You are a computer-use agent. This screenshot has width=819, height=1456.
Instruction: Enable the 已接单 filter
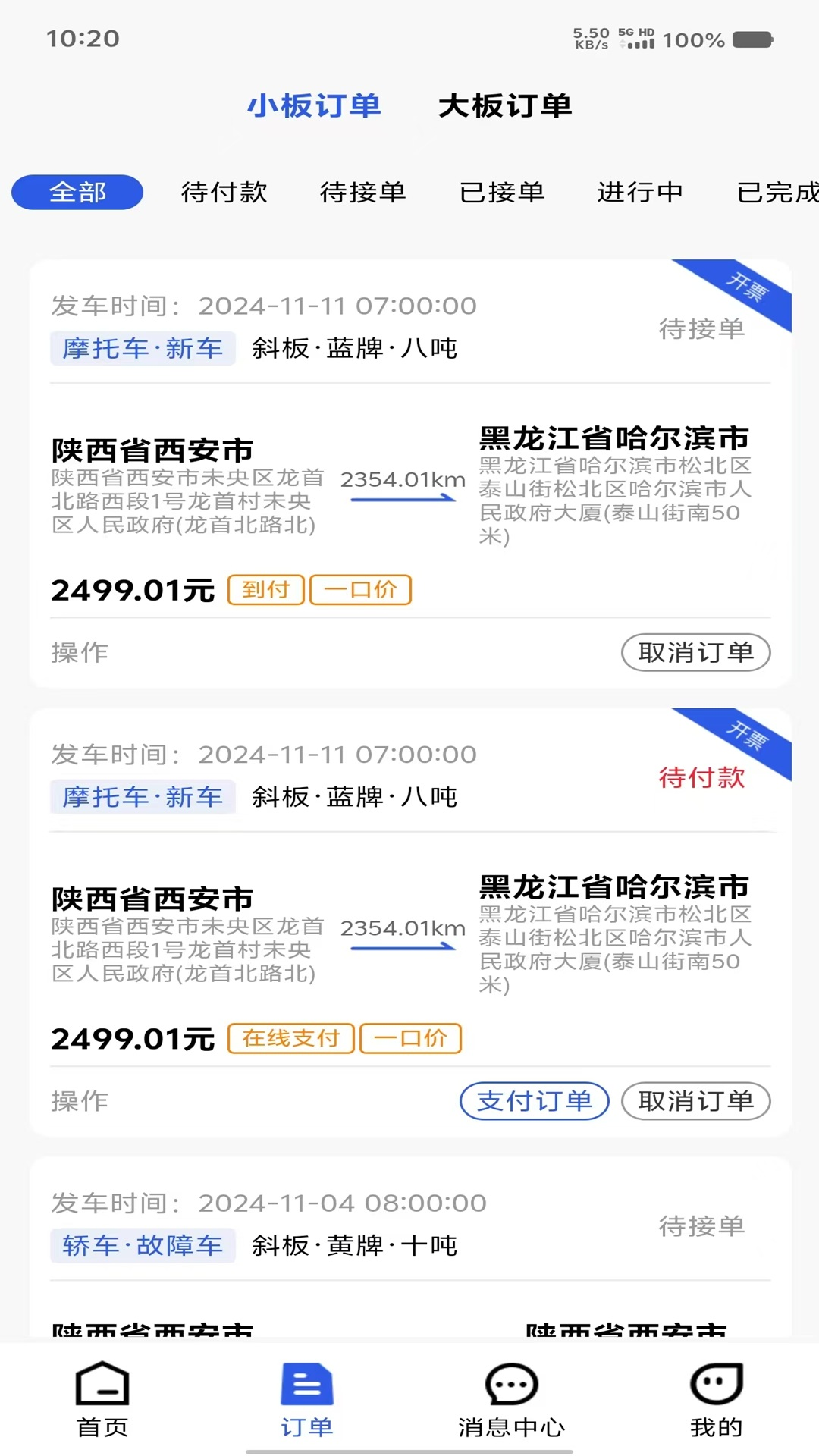(503, 193)
